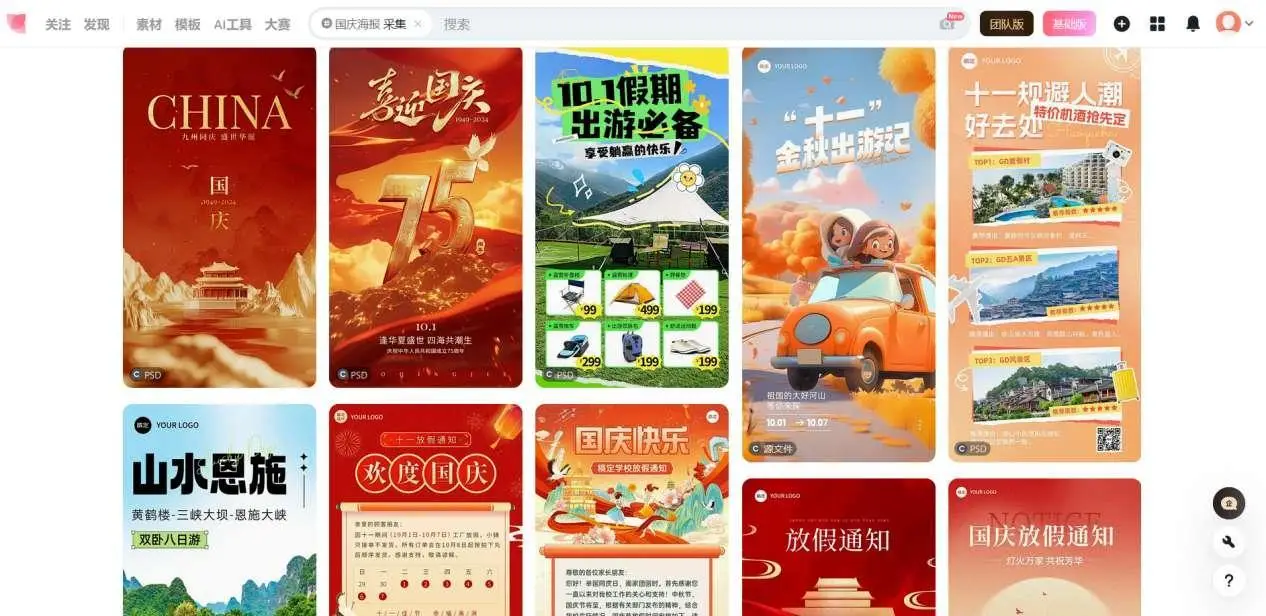
Task: View the 10.1假期出游必备 poster
Action: [x=632, y=216]
